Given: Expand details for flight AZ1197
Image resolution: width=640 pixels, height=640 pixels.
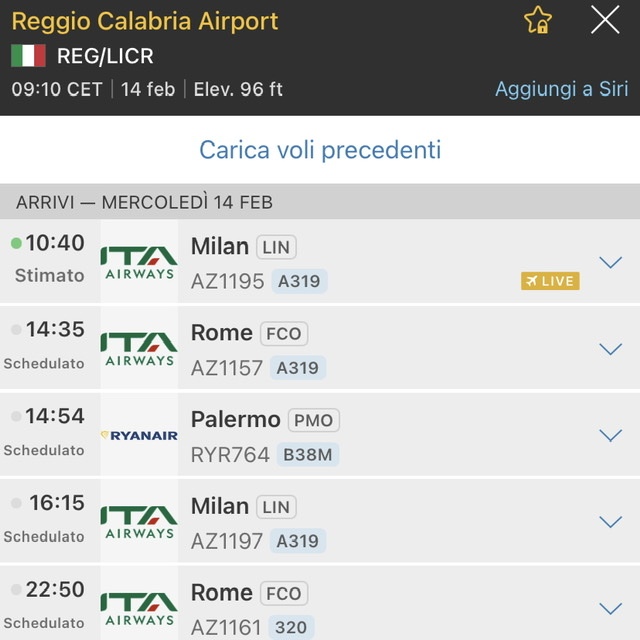Looking at the screenshot, I should [610, 522].
